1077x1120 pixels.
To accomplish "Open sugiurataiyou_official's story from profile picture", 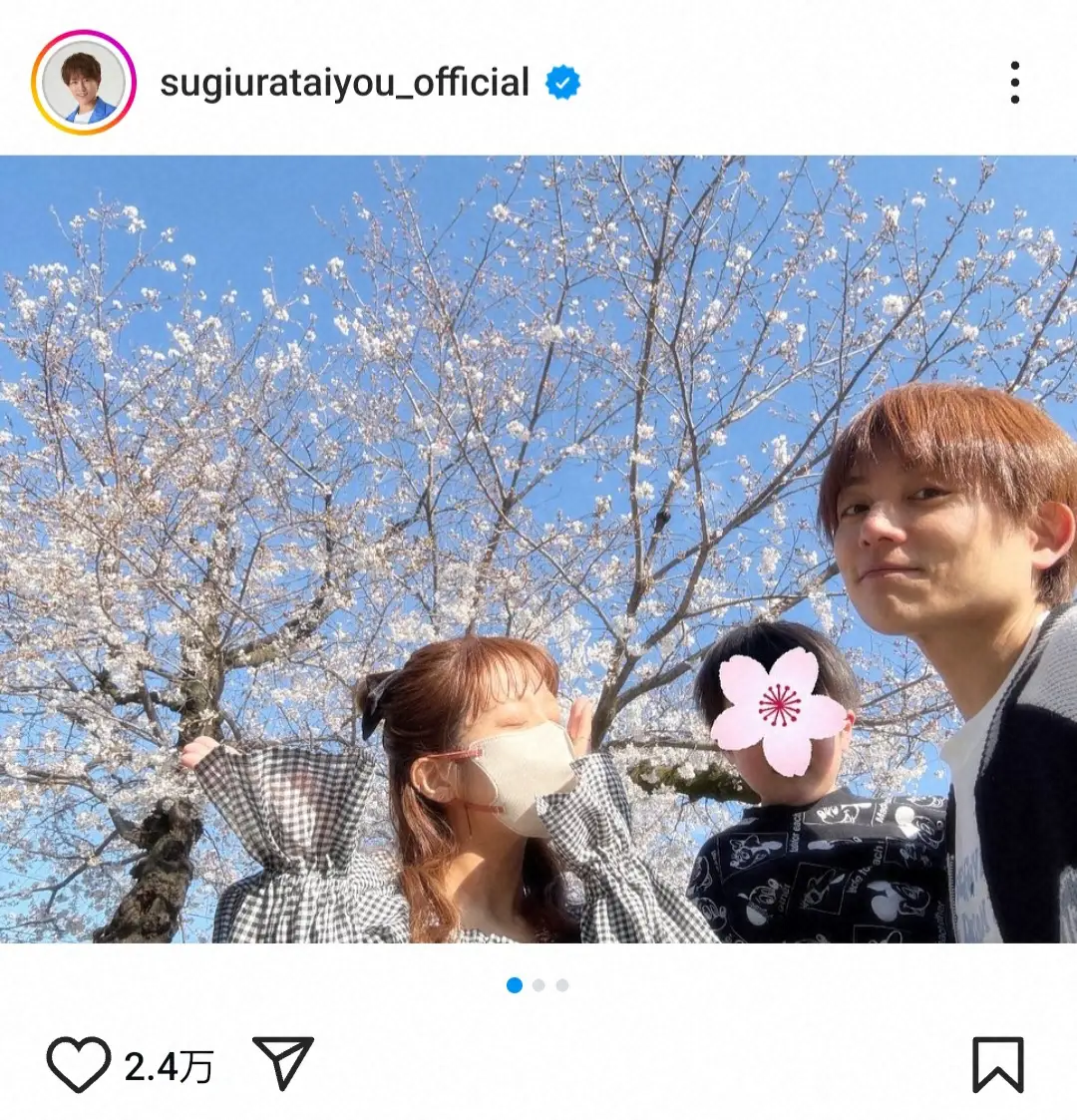I will (x=83, y=83).
